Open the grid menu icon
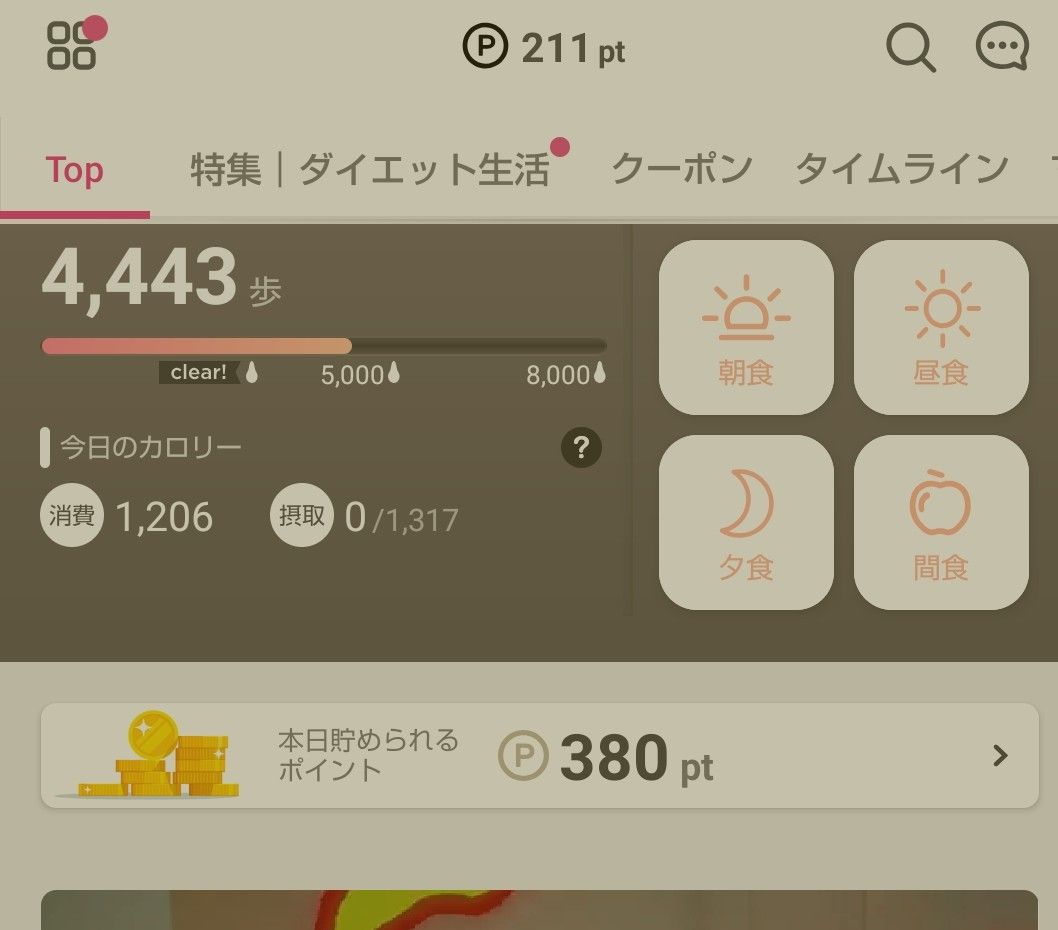 (x=72, y=46)
